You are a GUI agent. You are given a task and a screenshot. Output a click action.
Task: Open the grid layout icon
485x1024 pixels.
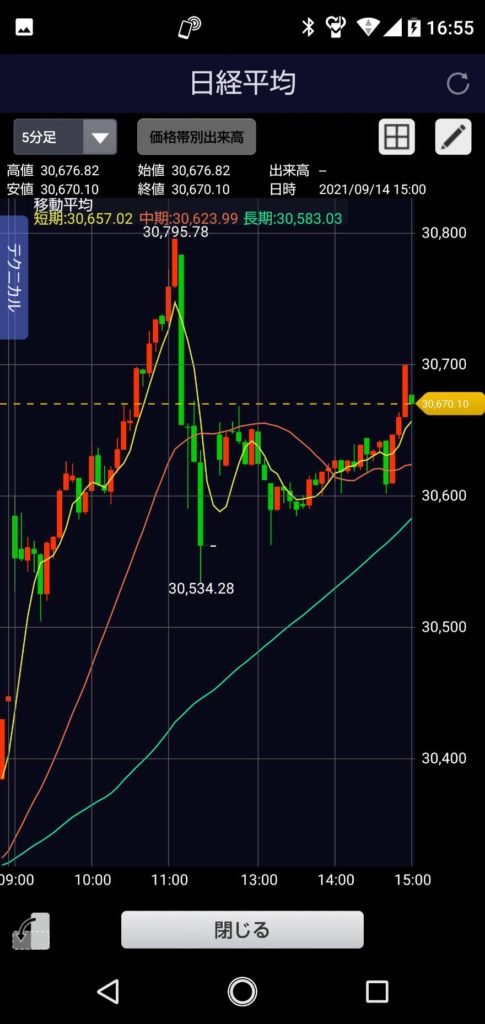tap(397, 137)
